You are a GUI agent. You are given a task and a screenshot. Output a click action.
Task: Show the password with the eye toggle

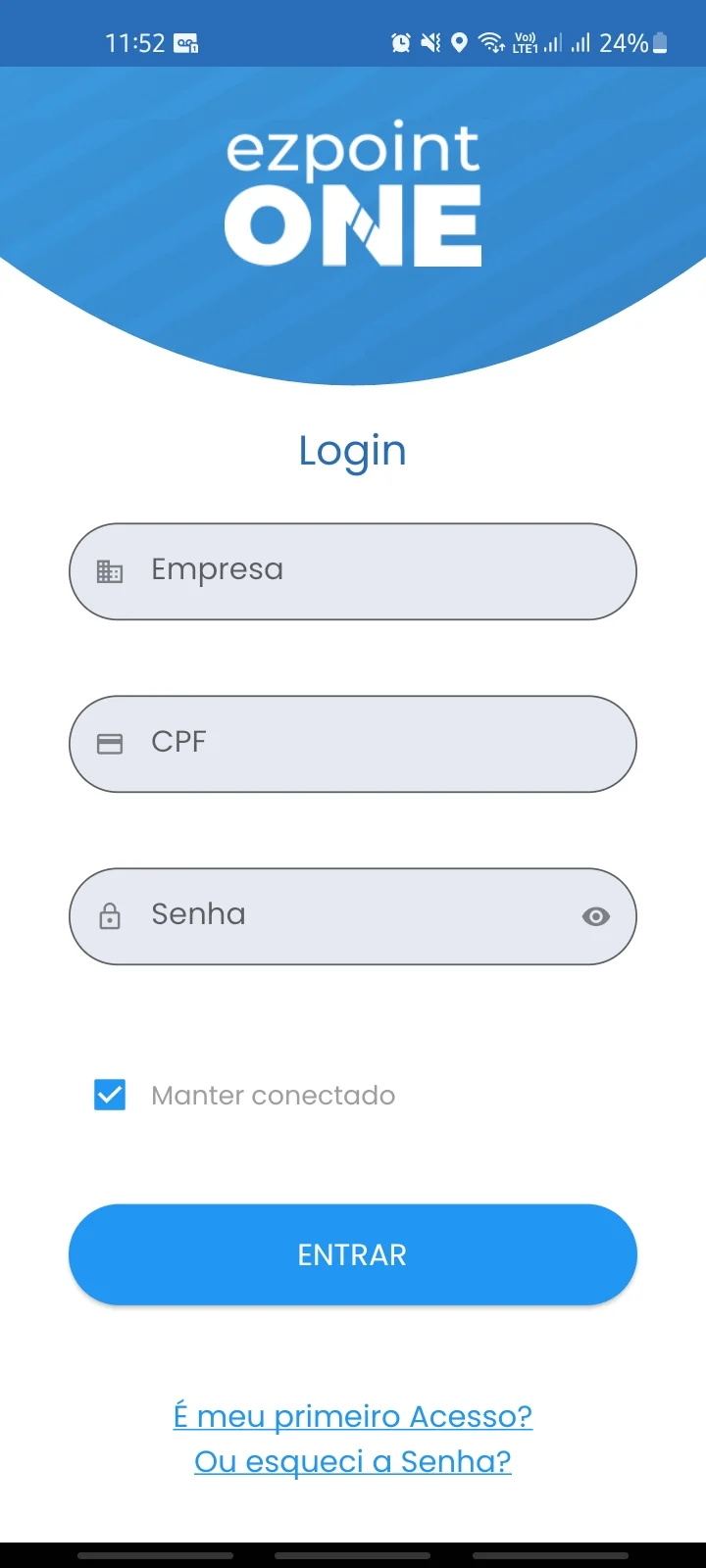pos(596,916)
